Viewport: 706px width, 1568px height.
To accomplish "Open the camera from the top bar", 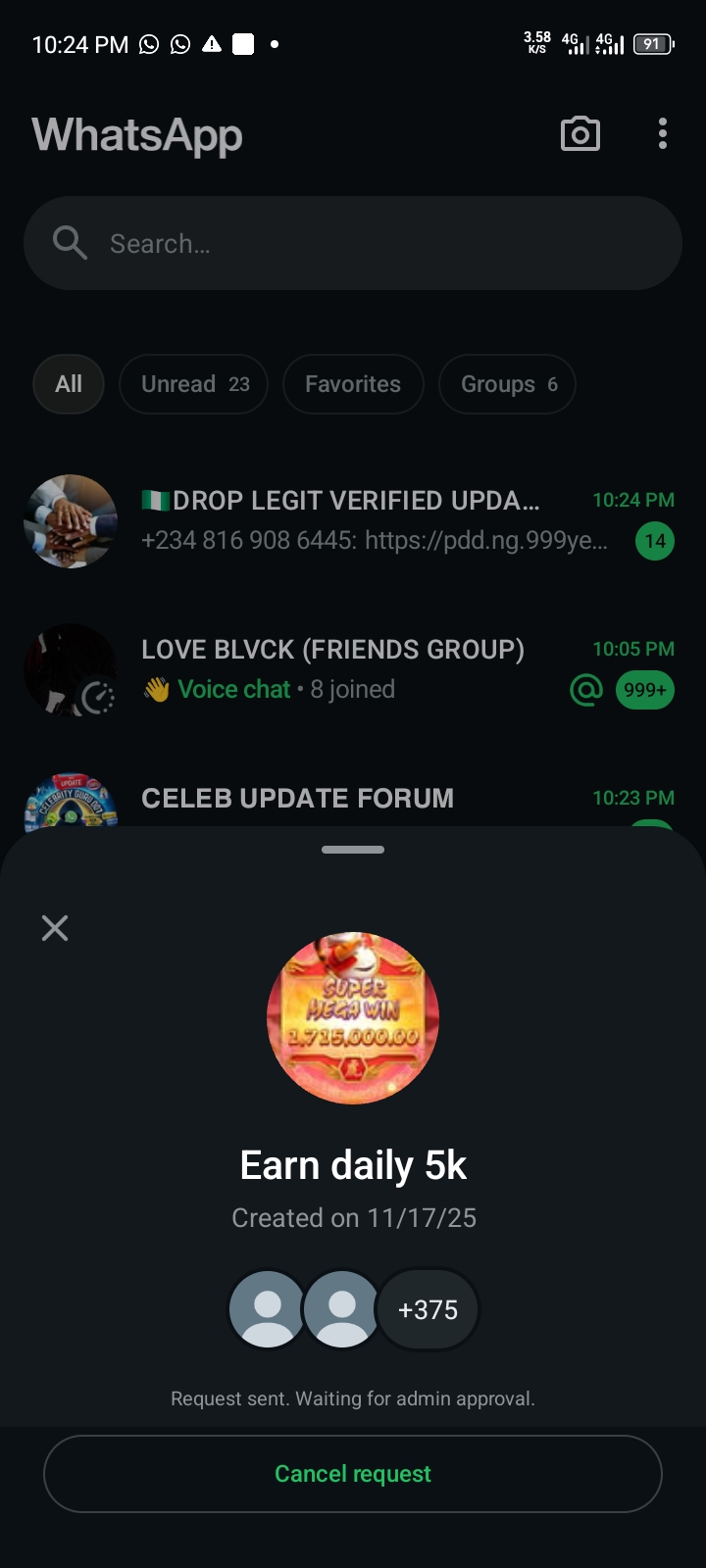I will point(580,134).
